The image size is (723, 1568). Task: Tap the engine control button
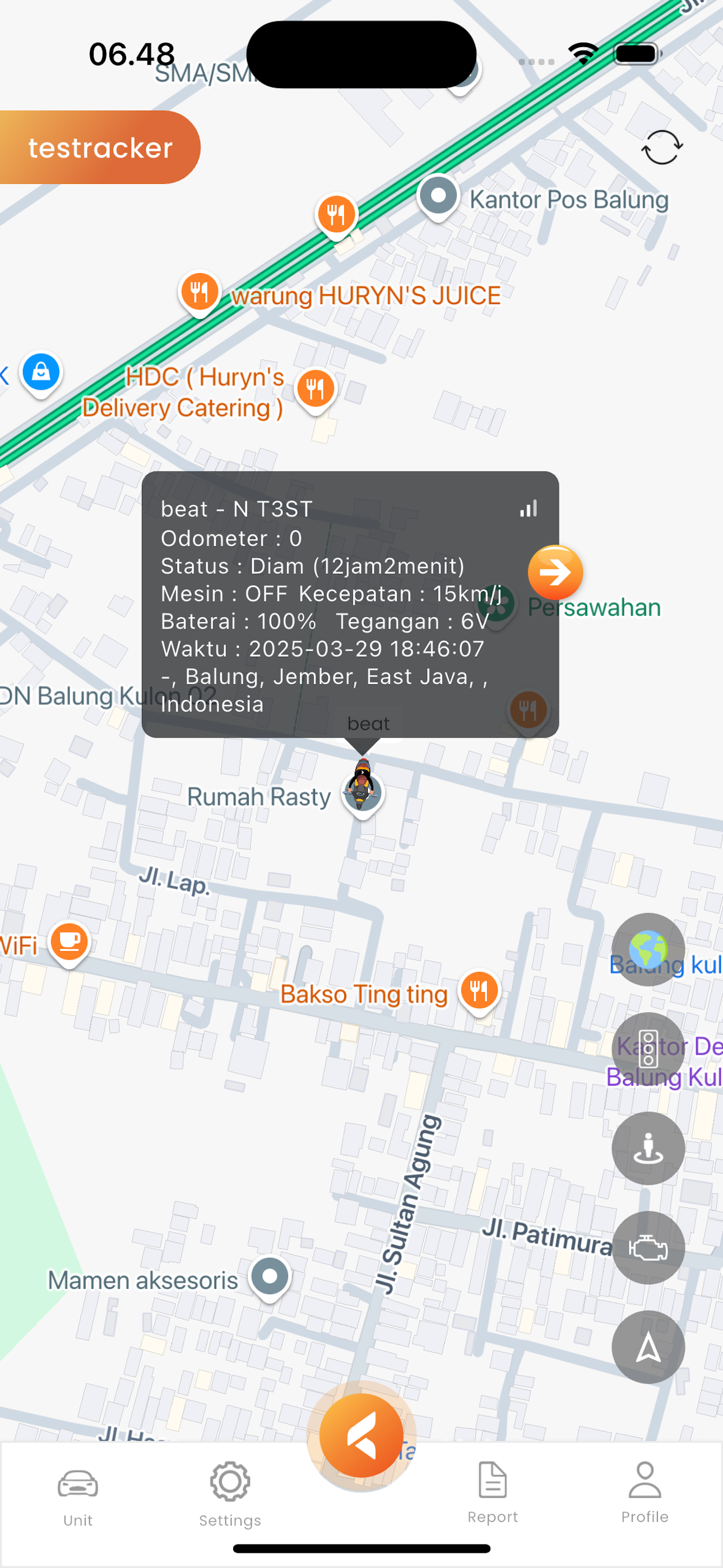coord(648,1248)
